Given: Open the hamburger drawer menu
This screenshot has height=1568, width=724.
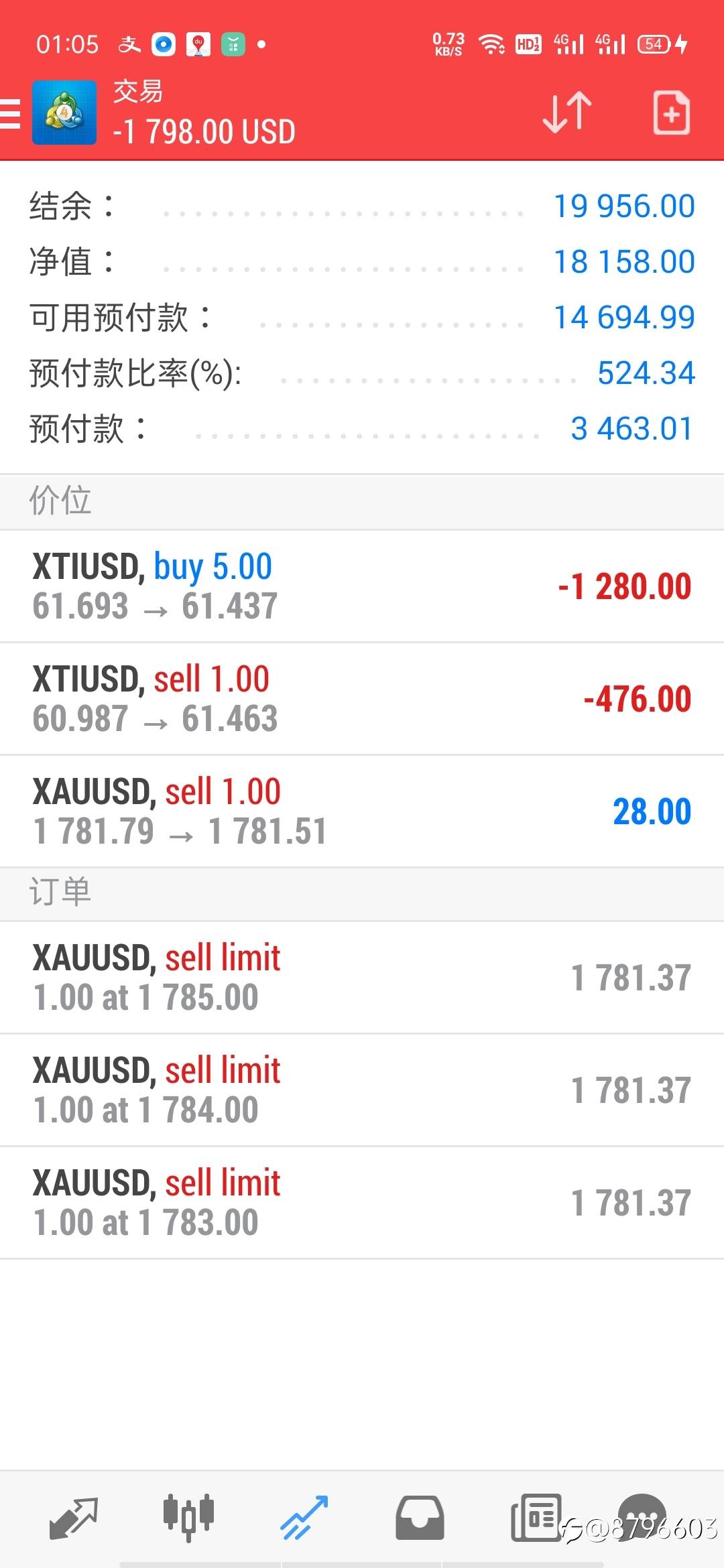Looking at the screenshot, I should pos(10,113).
